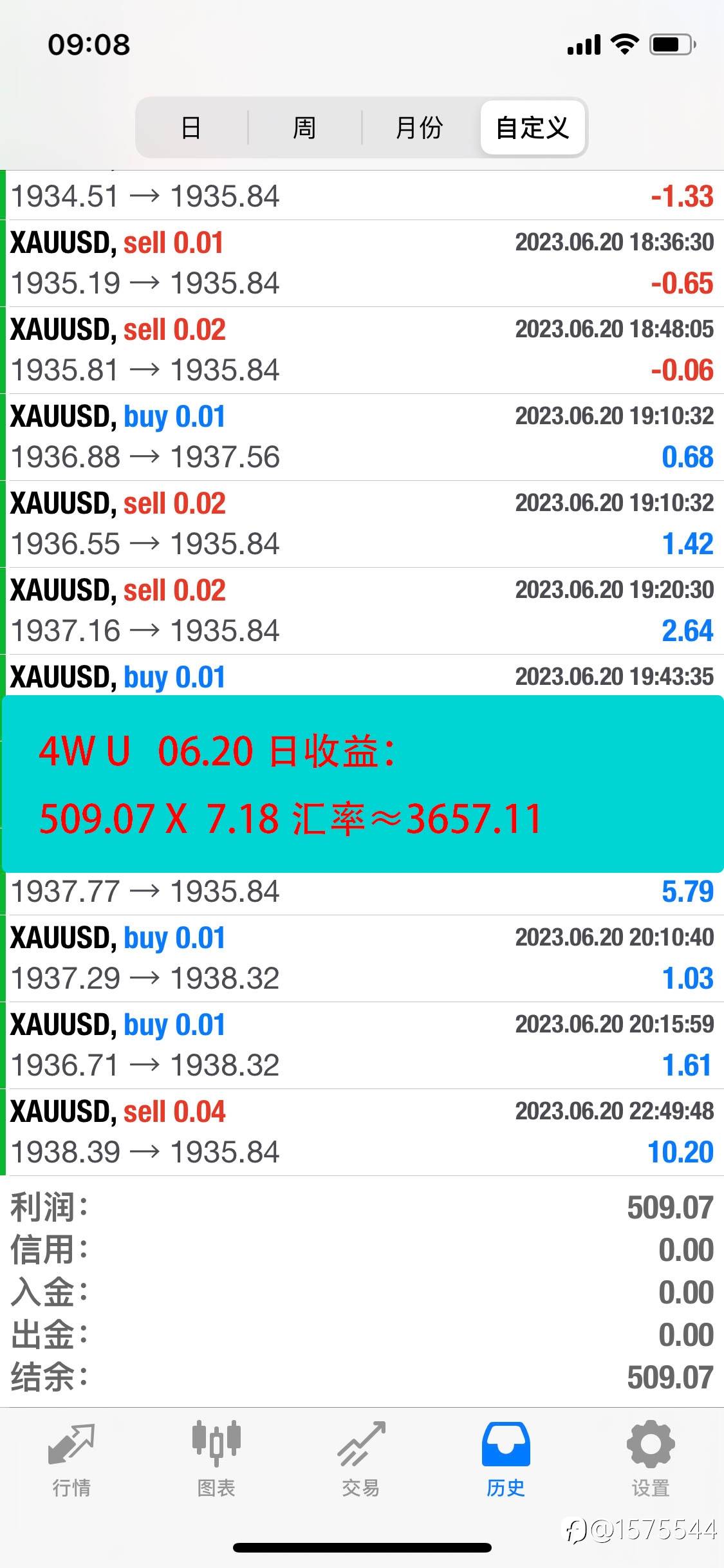The height and width of the screenshot is (1568, 724).
Task: Open the 行情 quotes tab
Action: (71, 1460)
